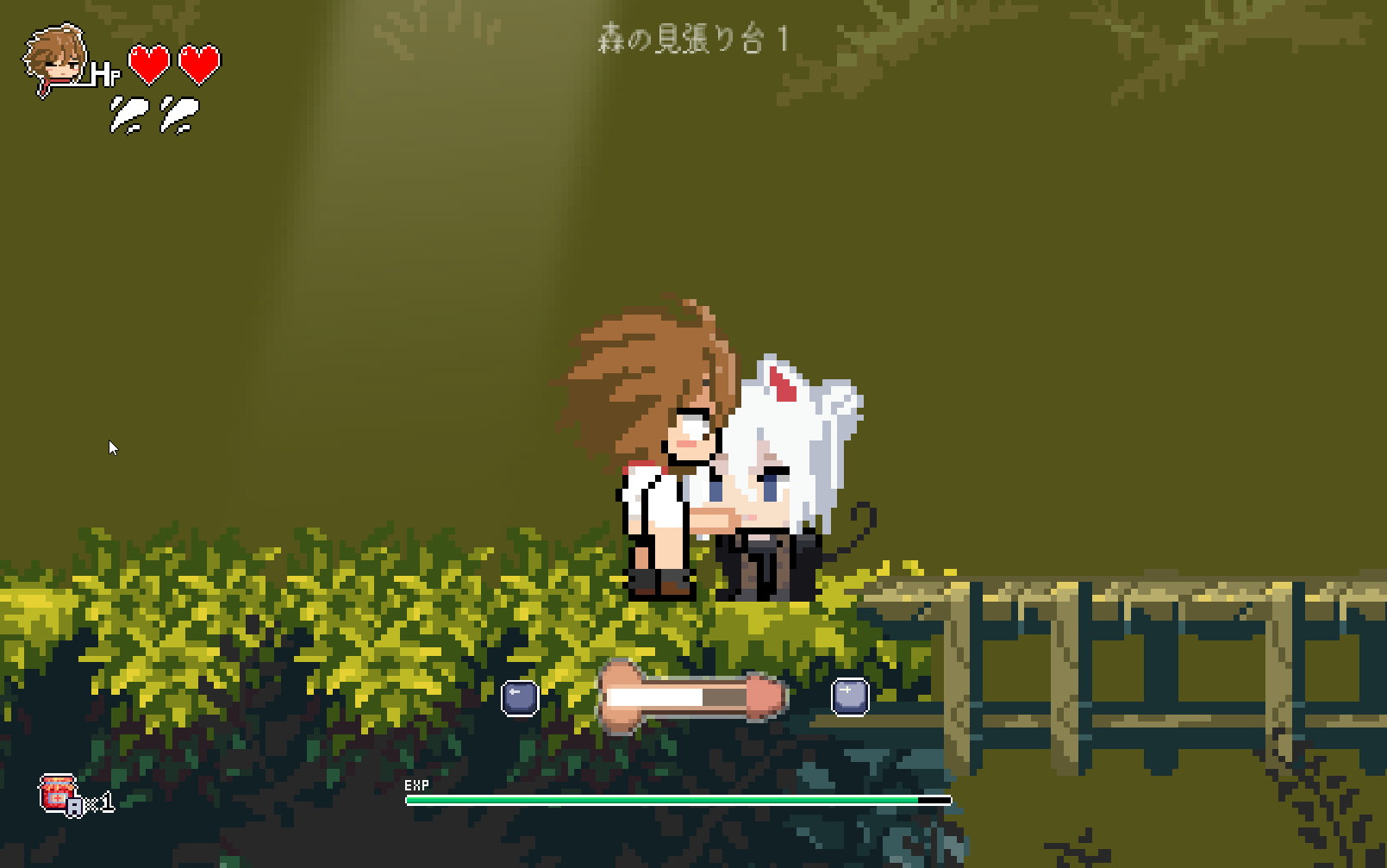
Task: Tap the right arrow button
Action: [849, 696]
